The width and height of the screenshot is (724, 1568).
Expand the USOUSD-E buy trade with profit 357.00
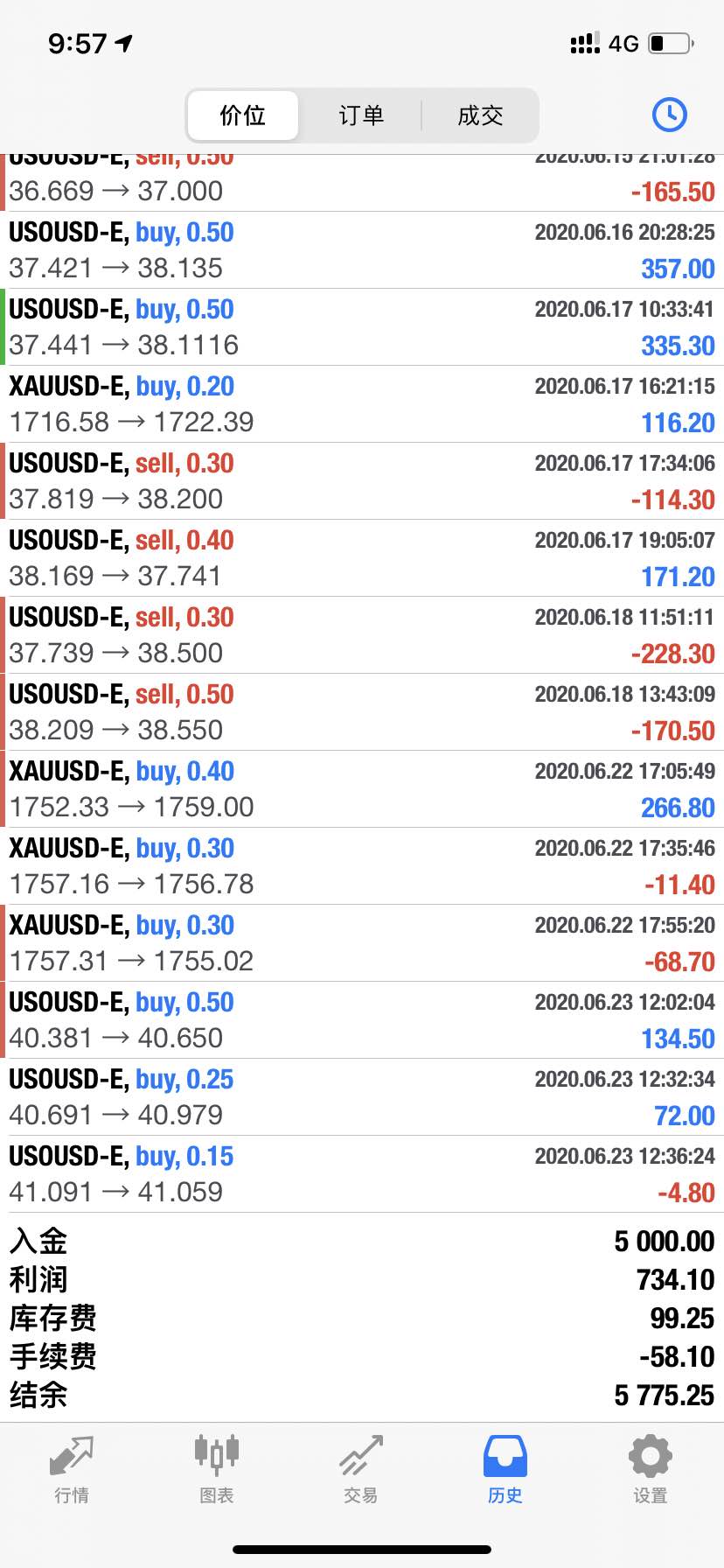click(x=362, y=250)
